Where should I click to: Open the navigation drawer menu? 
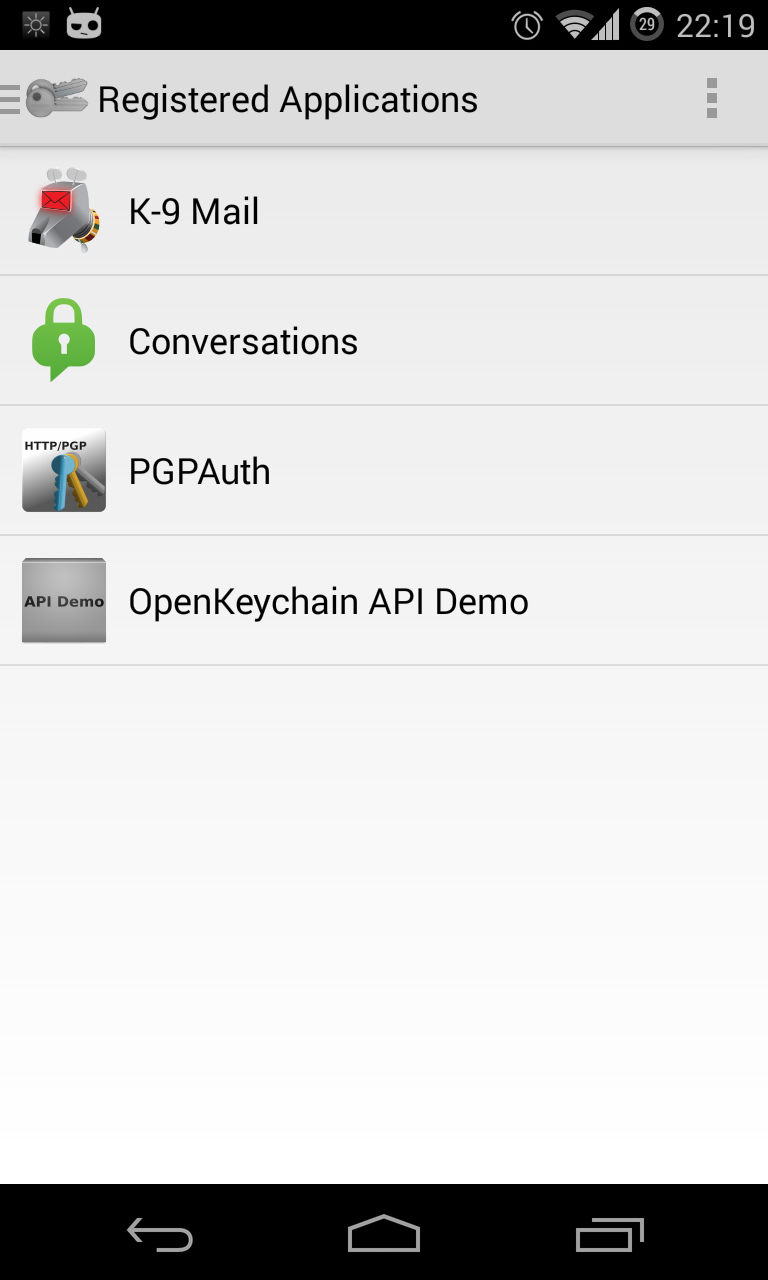click(45, 99)
